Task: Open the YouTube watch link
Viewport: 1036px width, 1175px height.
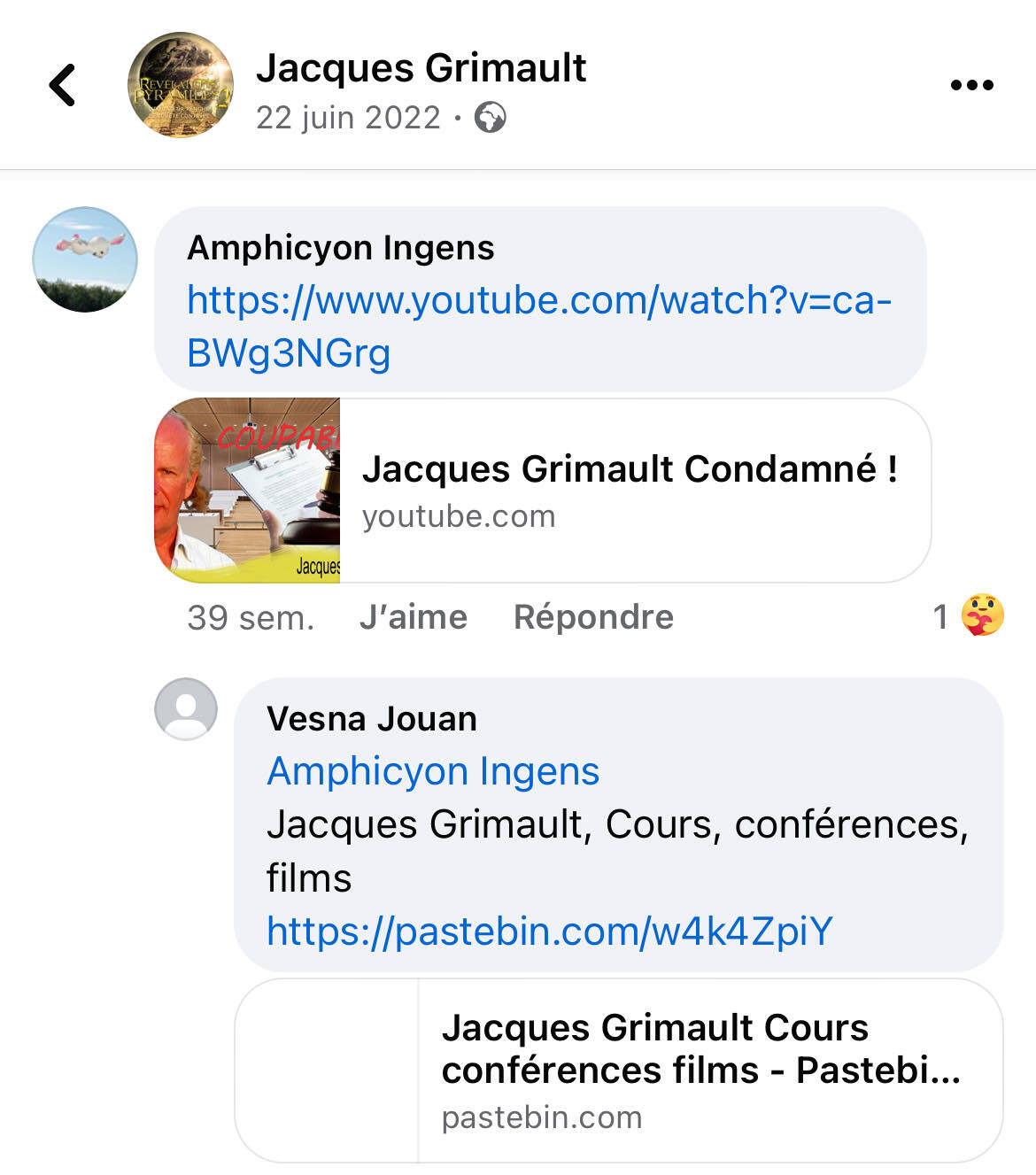Action: pyautogui.click(x=537, y=326)
